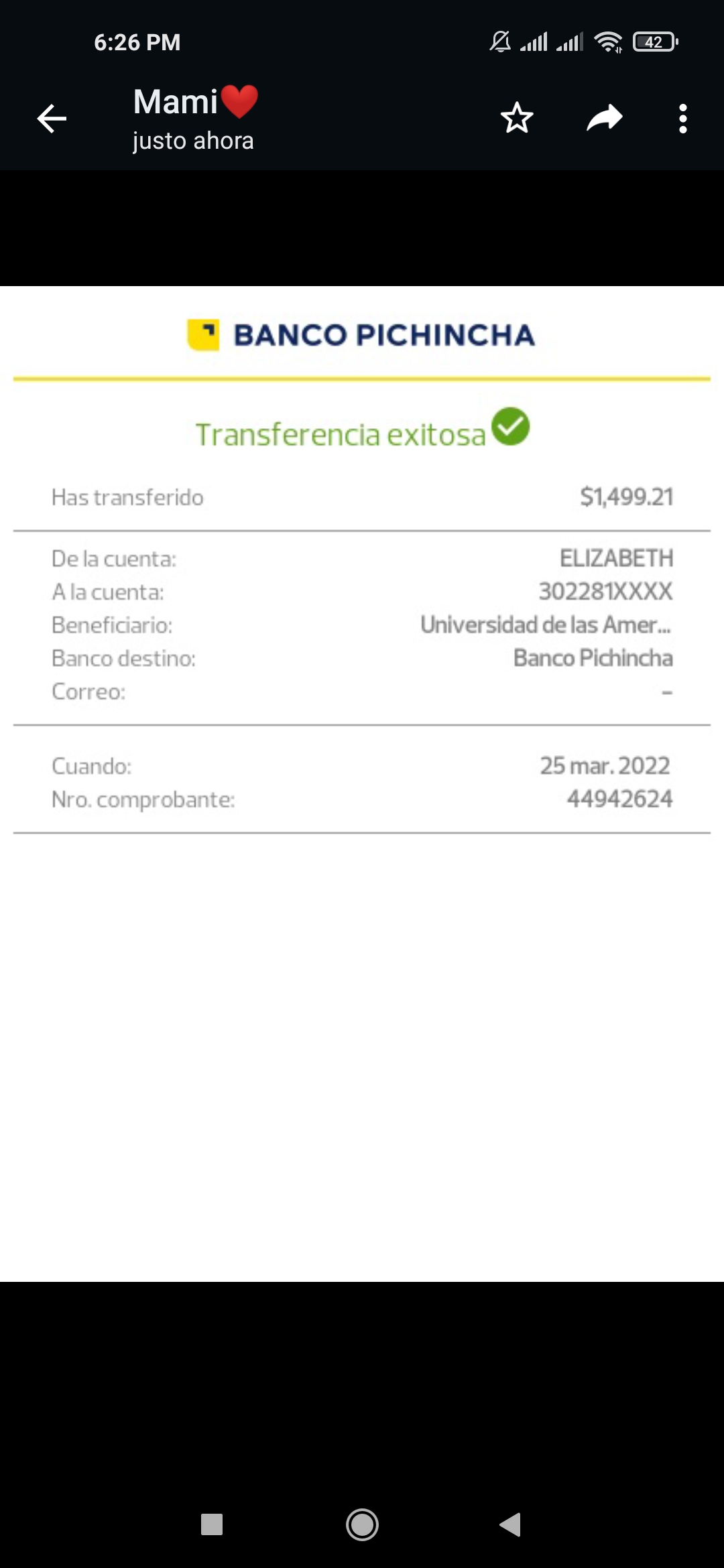Open the three-dot overflow menu
The image size is (724, 1568).
pyautogui.click(x=682, y=119)
